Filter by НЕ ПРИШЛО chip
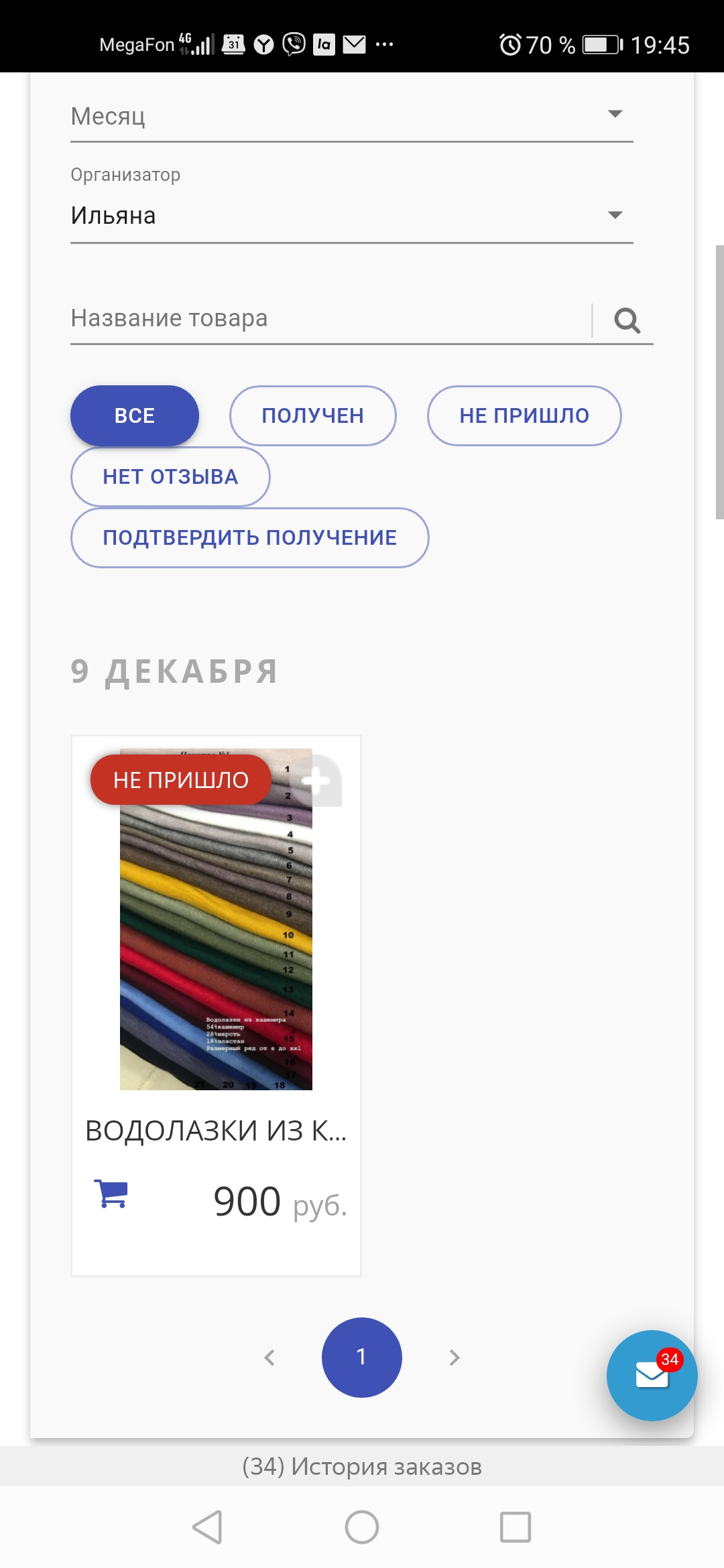The height and width of the screenshot is (1568, 724). coord(524,415)
